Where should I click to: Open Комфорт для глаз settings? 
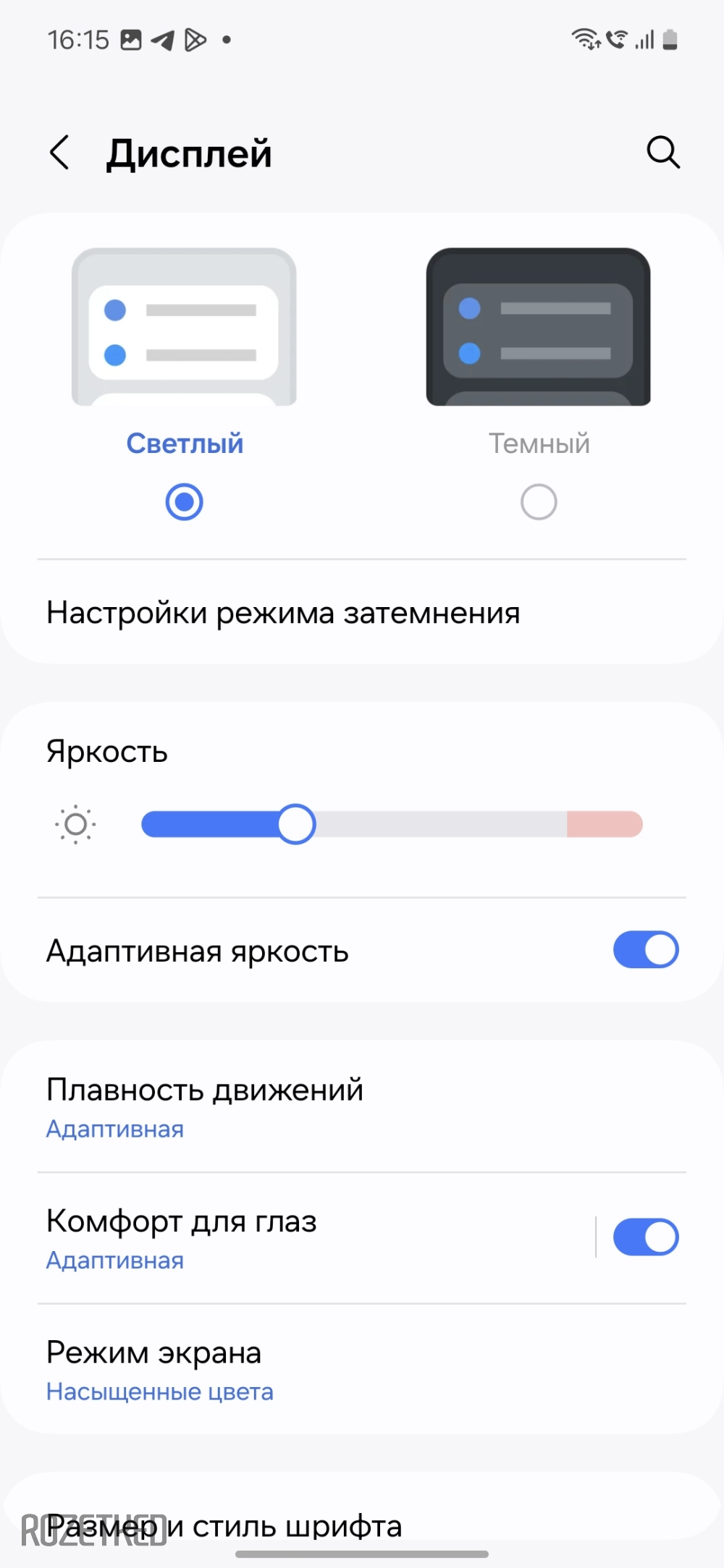coord(182,1238)
